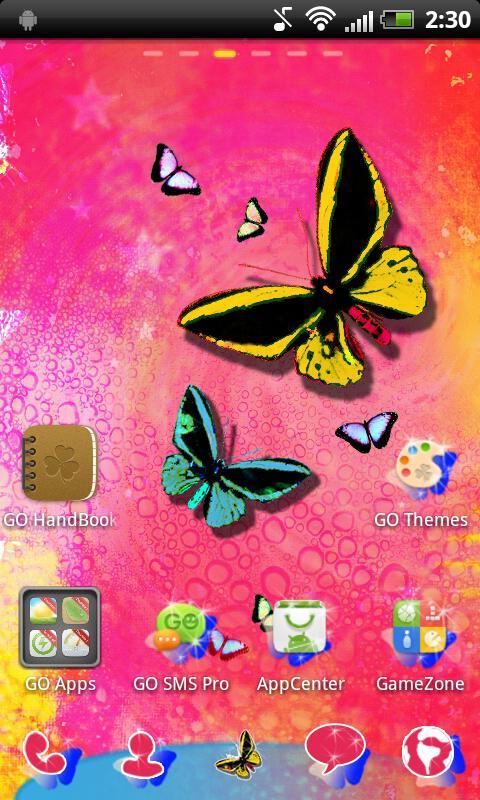Launch the browser globe icon
The width and height of the screenshot is (480, 800).
(x=431, y=753)
